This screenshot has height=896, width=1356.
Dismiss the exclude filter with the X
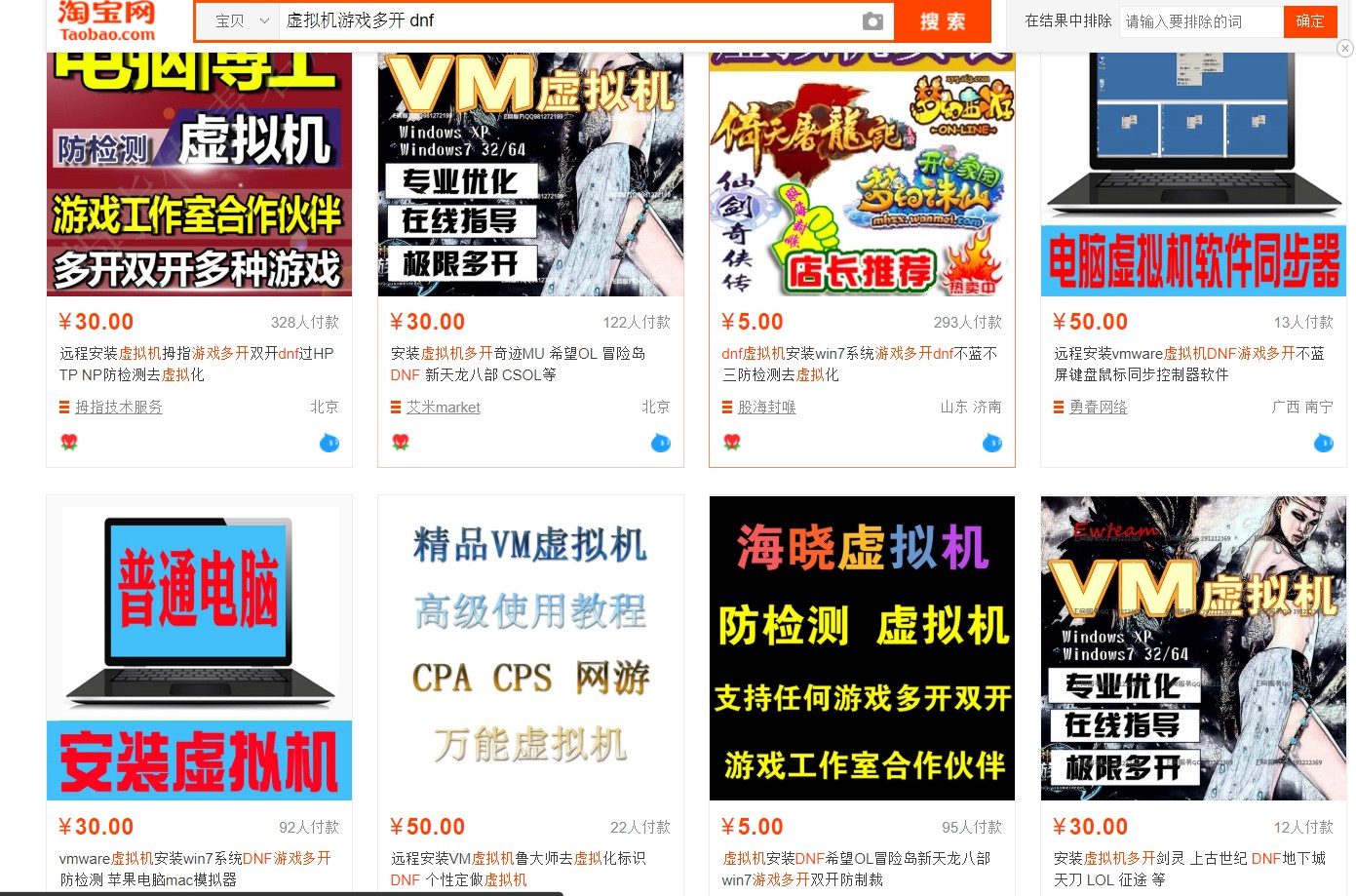[x=1344, y=48]
